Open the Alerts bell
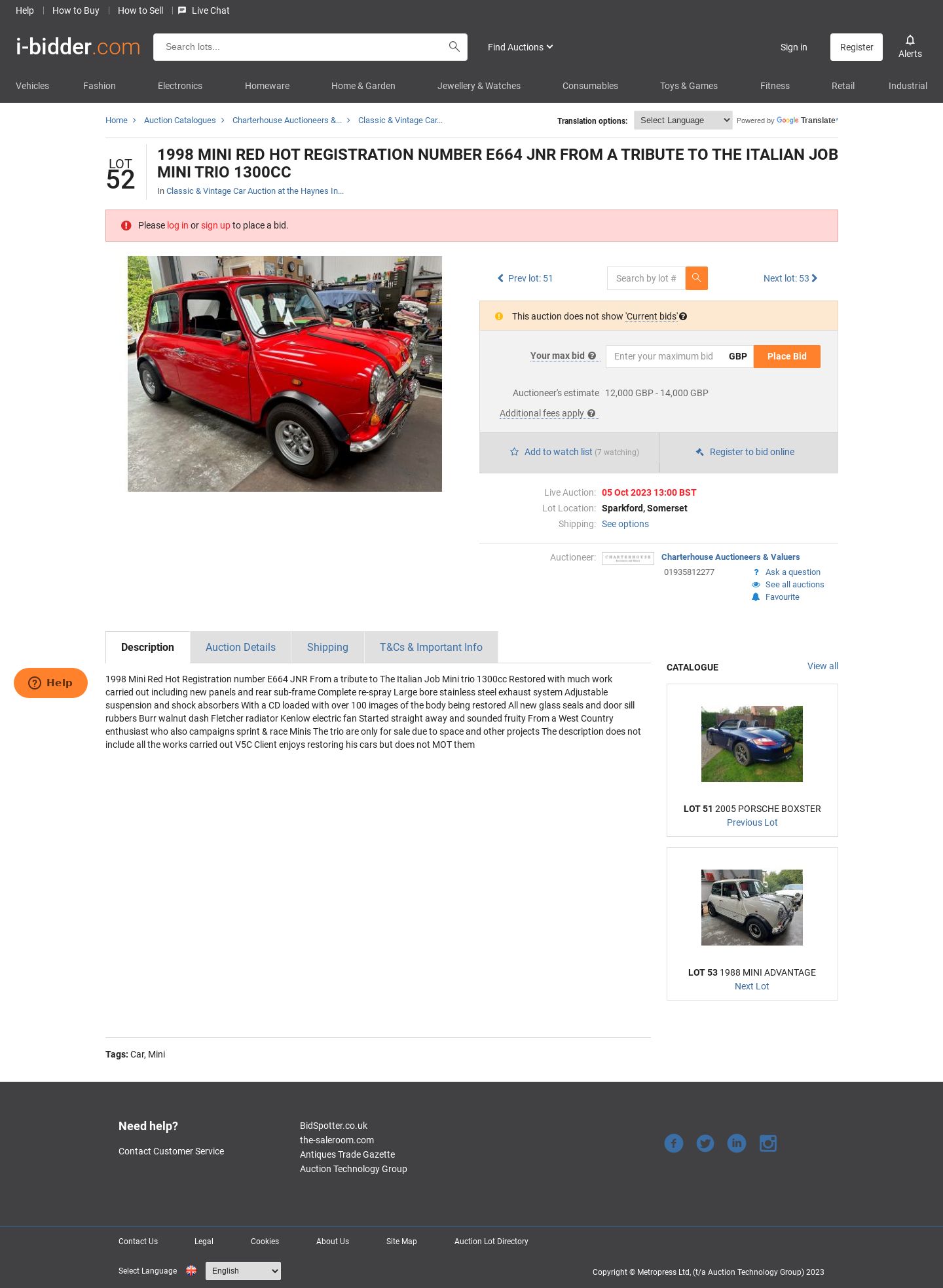 pos(910,46)
